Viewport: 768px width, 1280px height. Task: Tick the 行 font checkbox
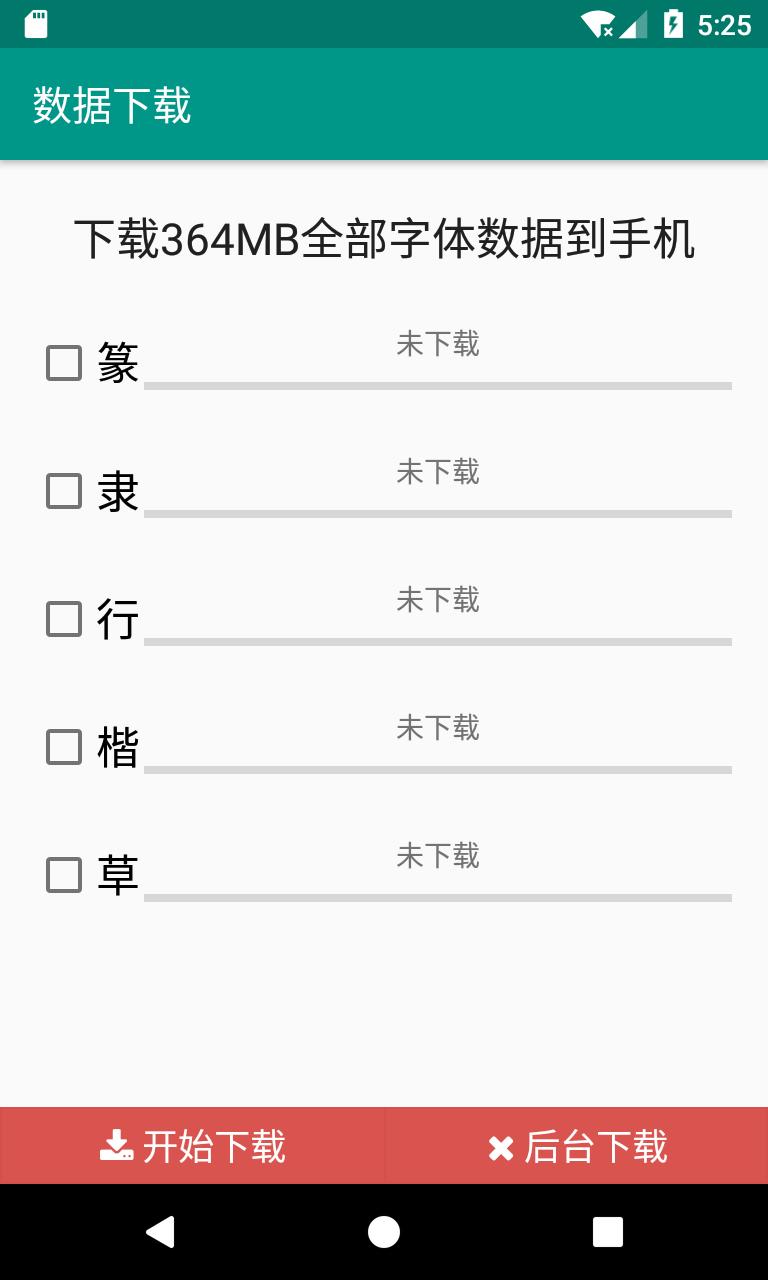pos(64,619)
